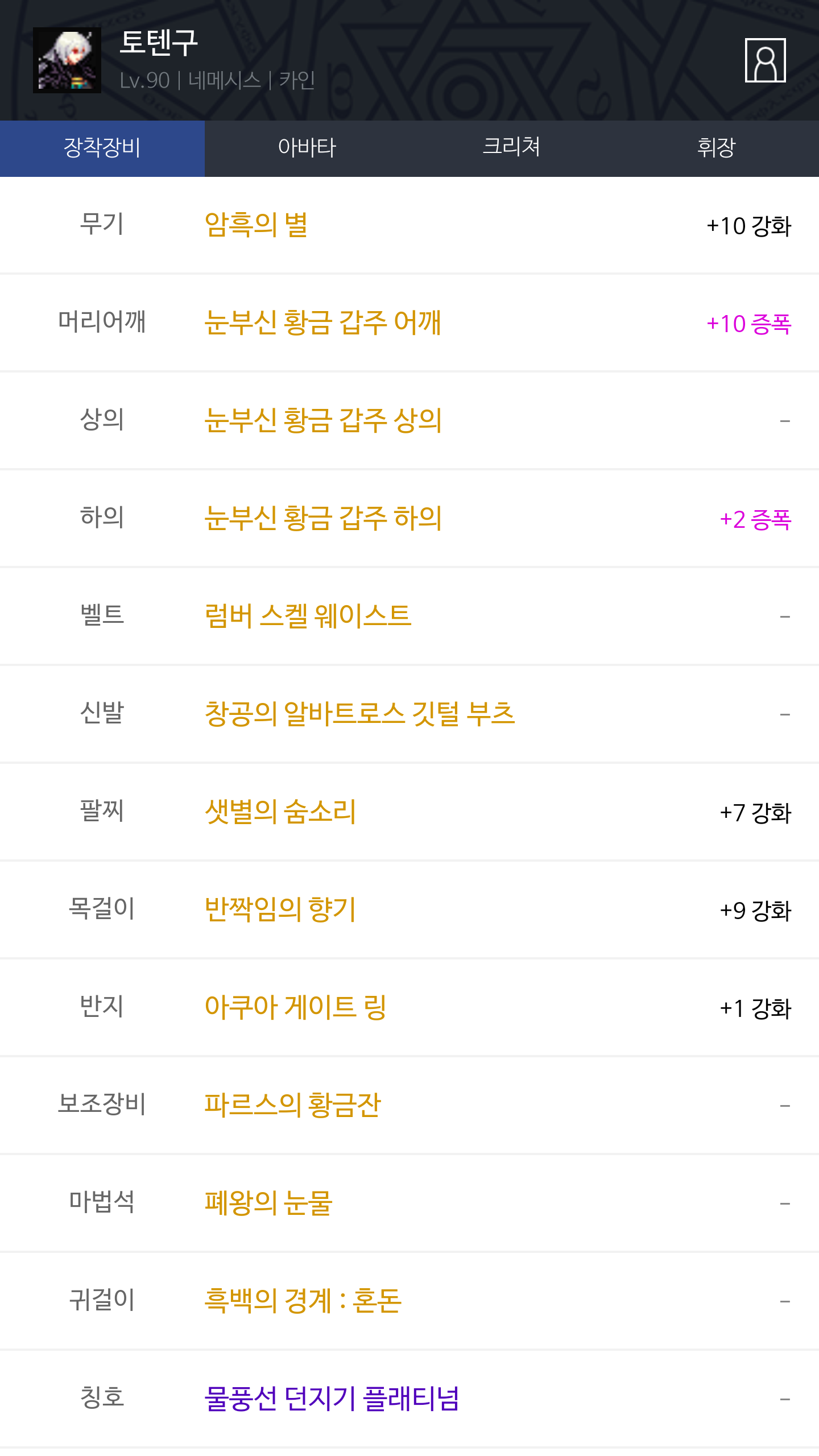View bracelet 샛별의 숨소리
This screenshot has height=1456, width=819.
[x=280, y=812]
